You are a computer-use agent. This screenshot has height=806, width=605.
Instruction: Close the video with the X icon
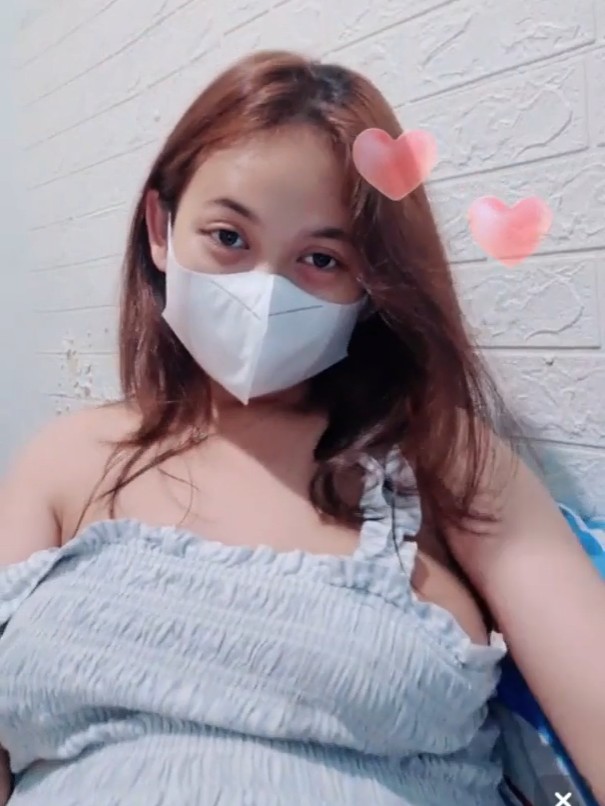pos(563,797)
